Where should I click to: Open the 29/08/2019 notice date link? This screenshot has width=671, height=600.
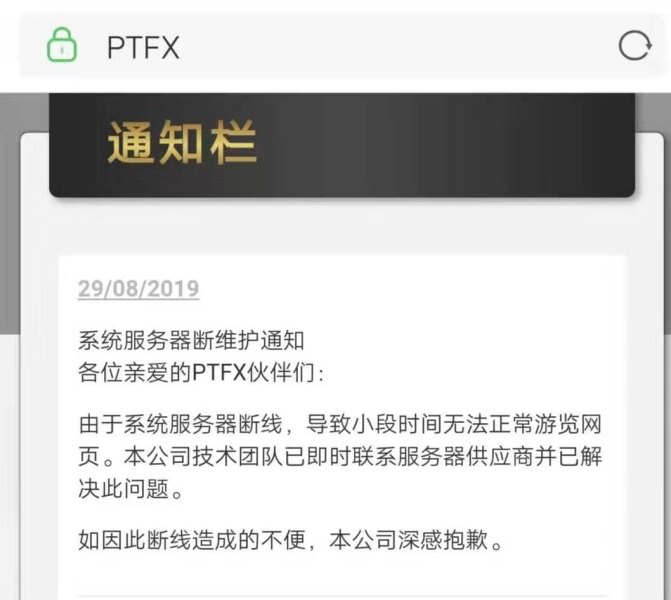(138, 289)
